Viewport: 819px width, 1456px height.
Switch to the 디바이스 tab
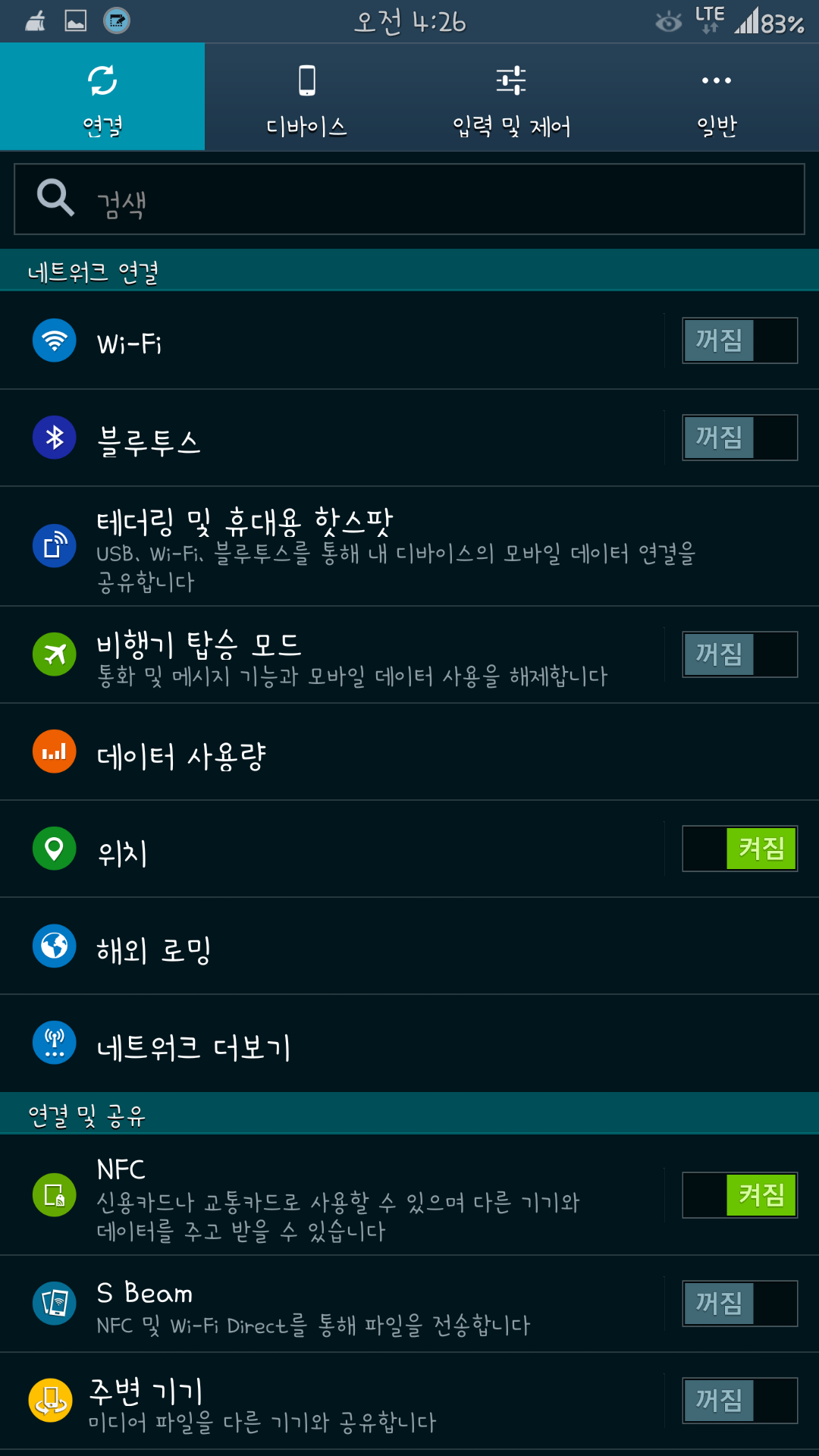[x=306, y=97]
